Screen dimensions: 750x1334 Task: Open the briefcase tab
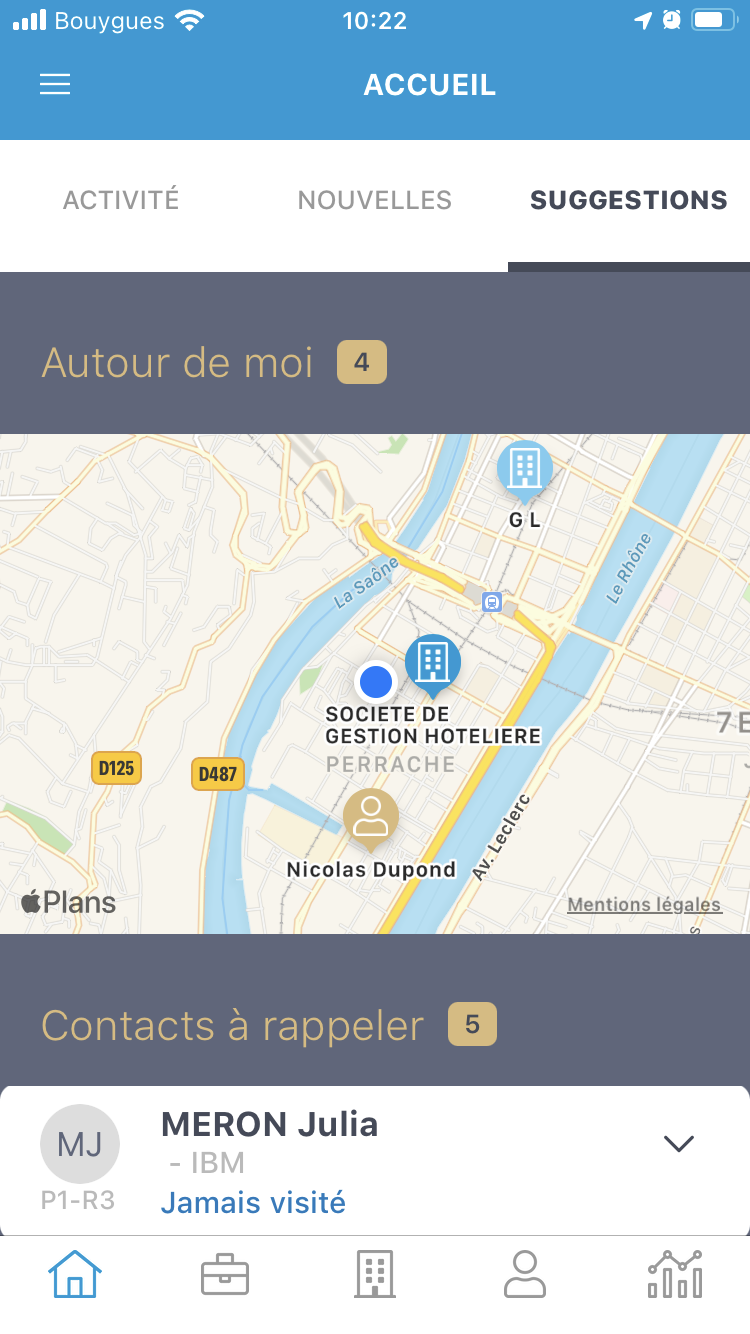[225, 1275]
